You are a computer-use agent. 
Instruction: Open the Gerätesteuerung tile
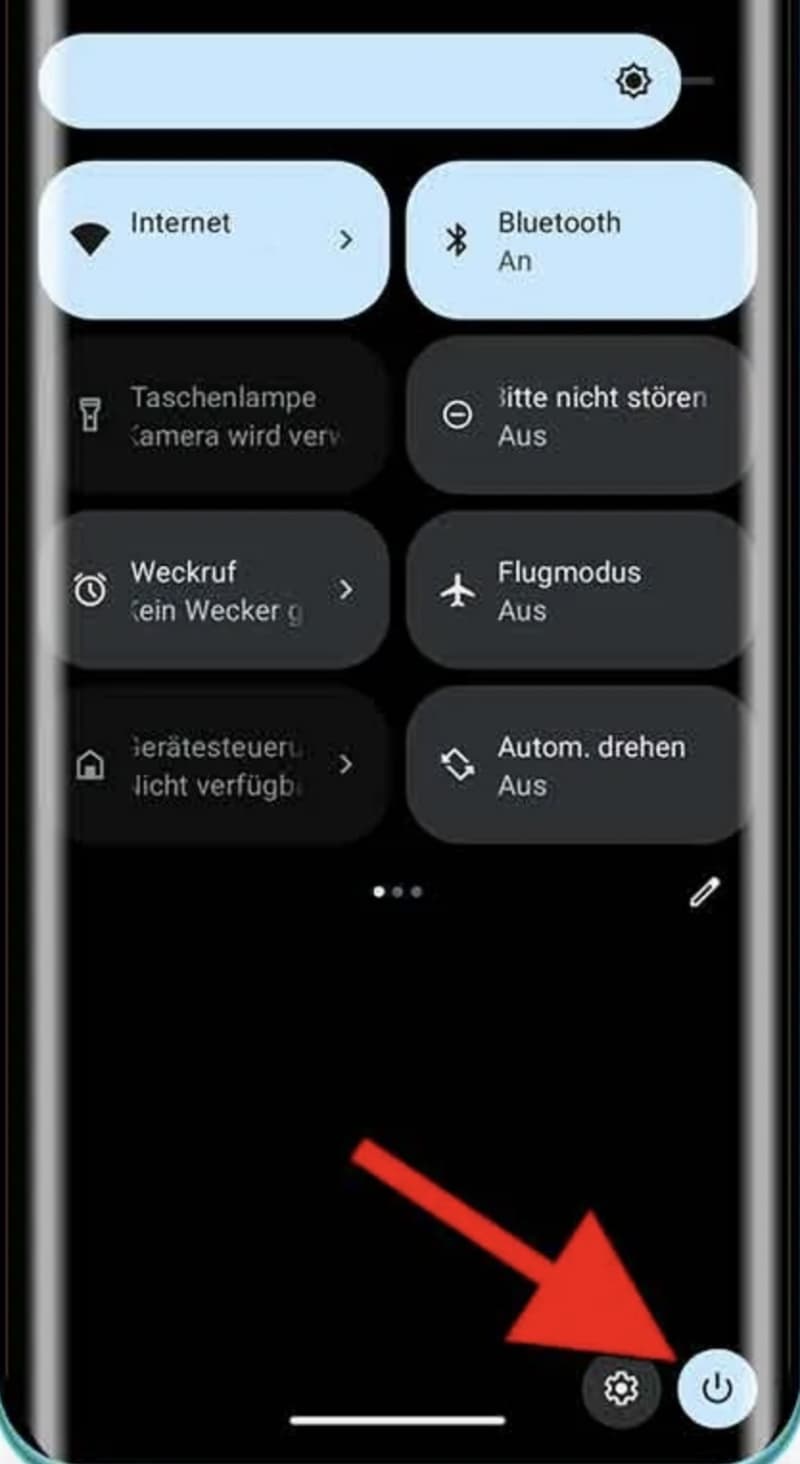[214, 765]
